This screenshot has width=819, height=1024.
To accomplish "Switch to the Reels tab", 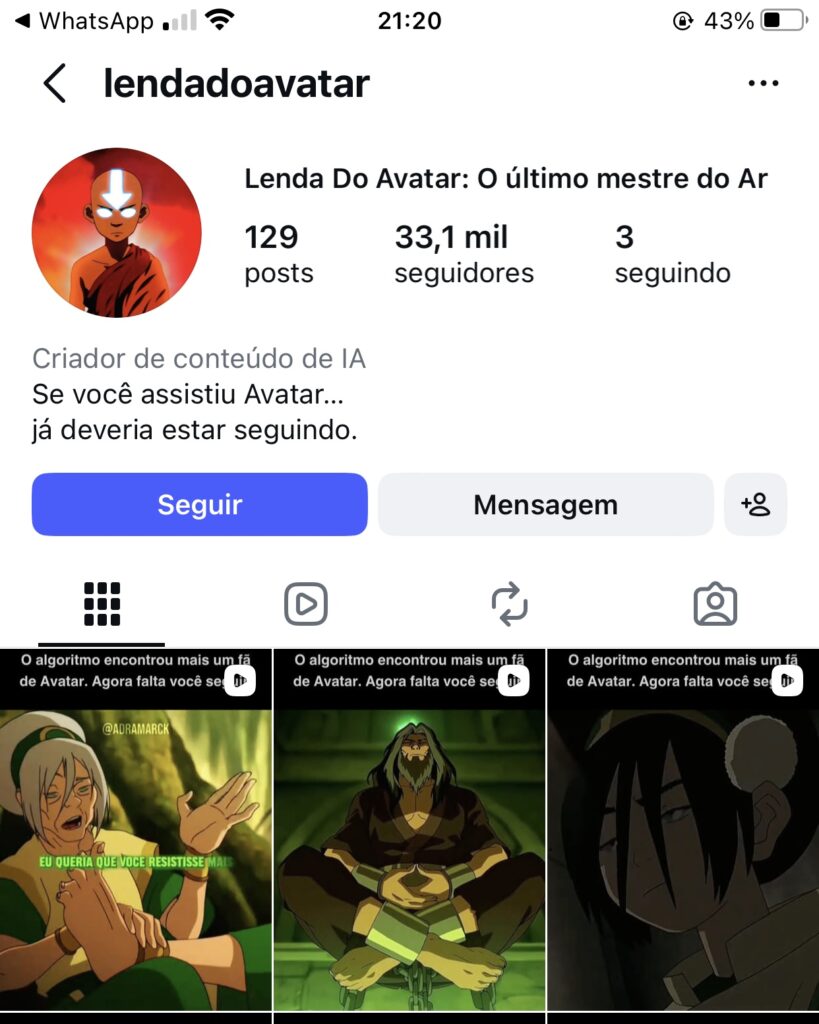I will tap(306, 604).
